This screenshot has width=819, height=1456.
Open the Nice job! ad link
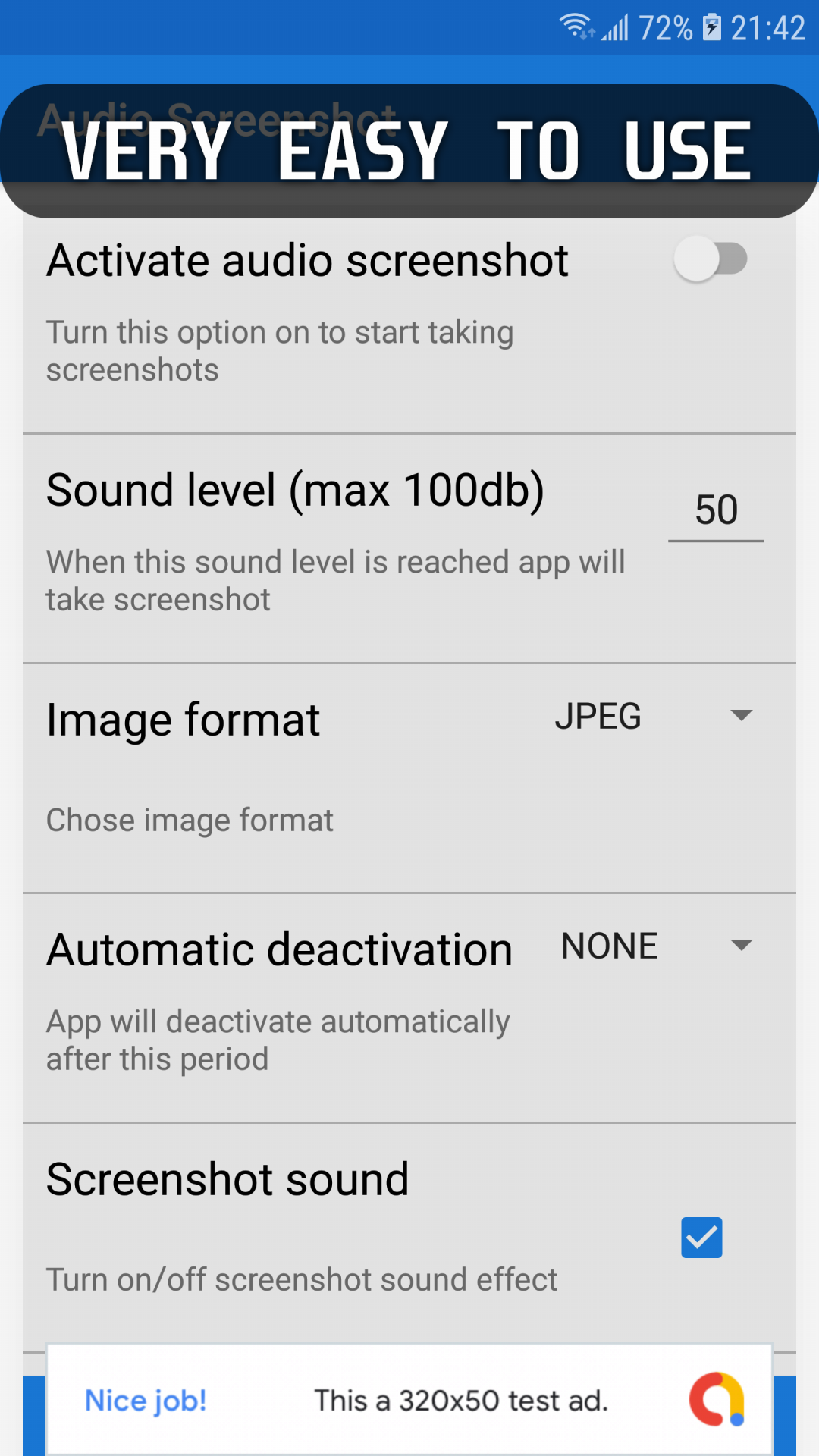(x=145, y=1400)
